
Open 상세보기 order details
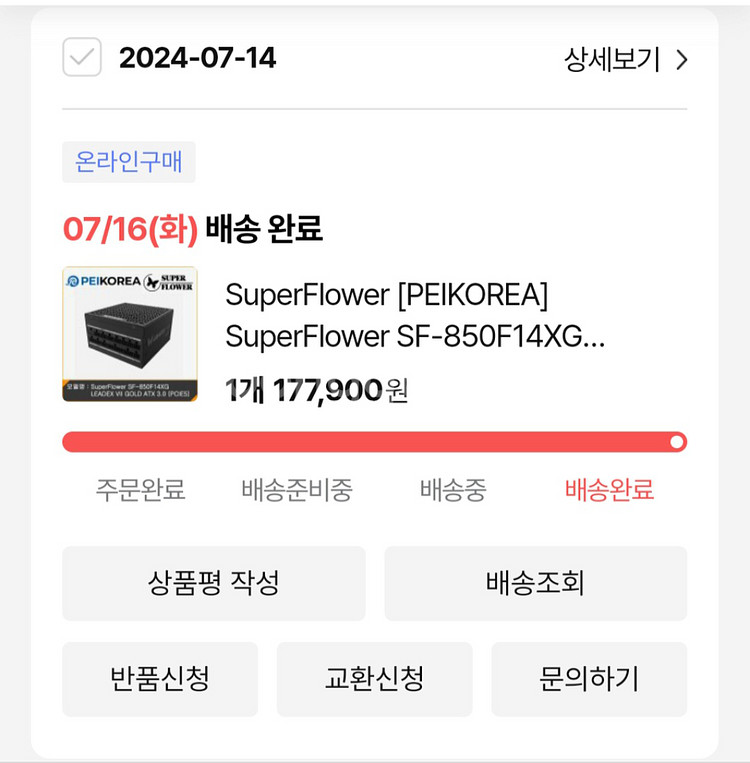(x=626, y=59)
